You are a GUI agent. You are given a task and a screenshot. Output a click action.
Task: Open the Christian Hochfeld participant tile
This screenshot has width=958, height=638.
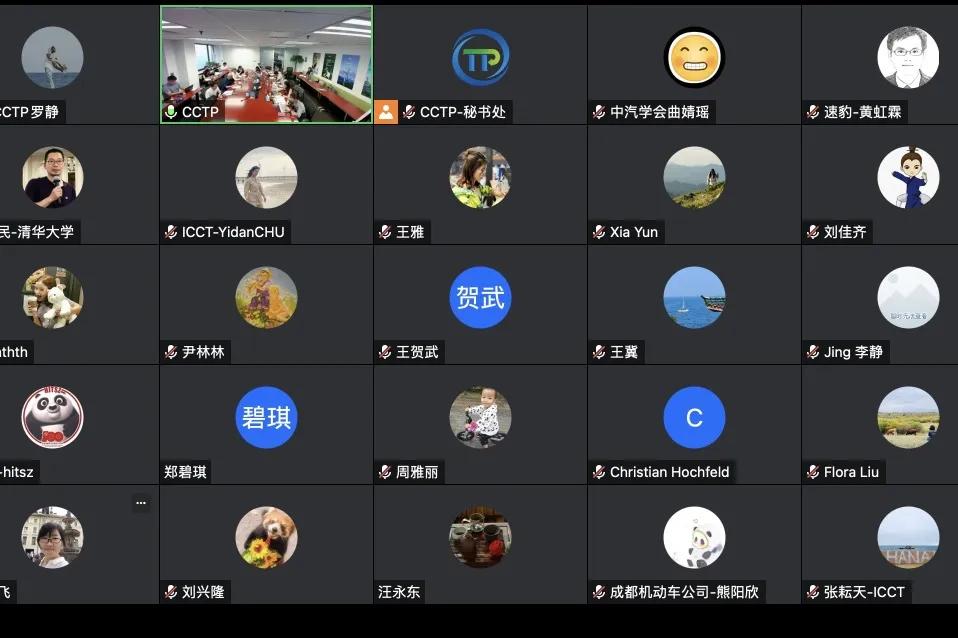[694, 424]
